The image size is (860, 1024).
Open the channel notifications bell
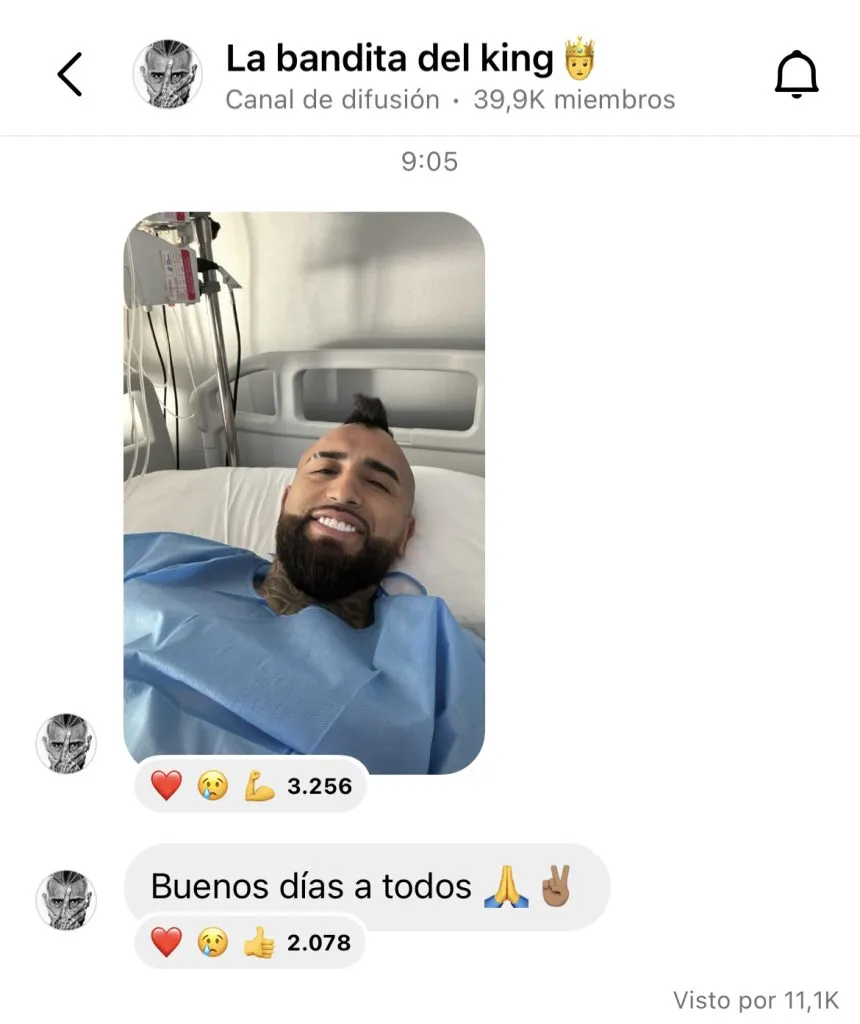[796, 74]
